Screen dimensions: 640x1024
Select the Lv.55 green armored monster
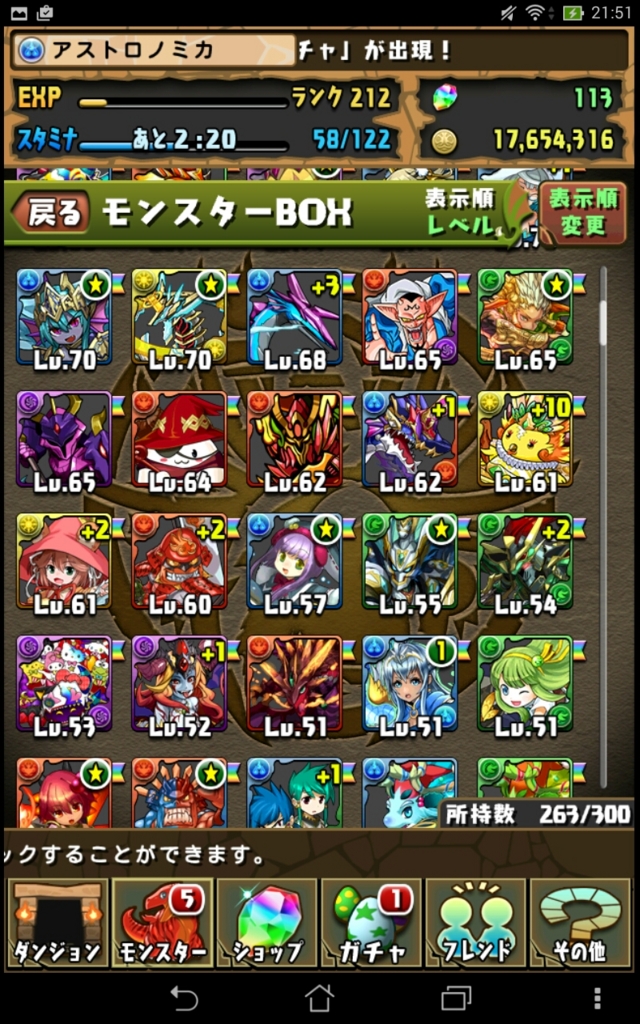[410, 562]
